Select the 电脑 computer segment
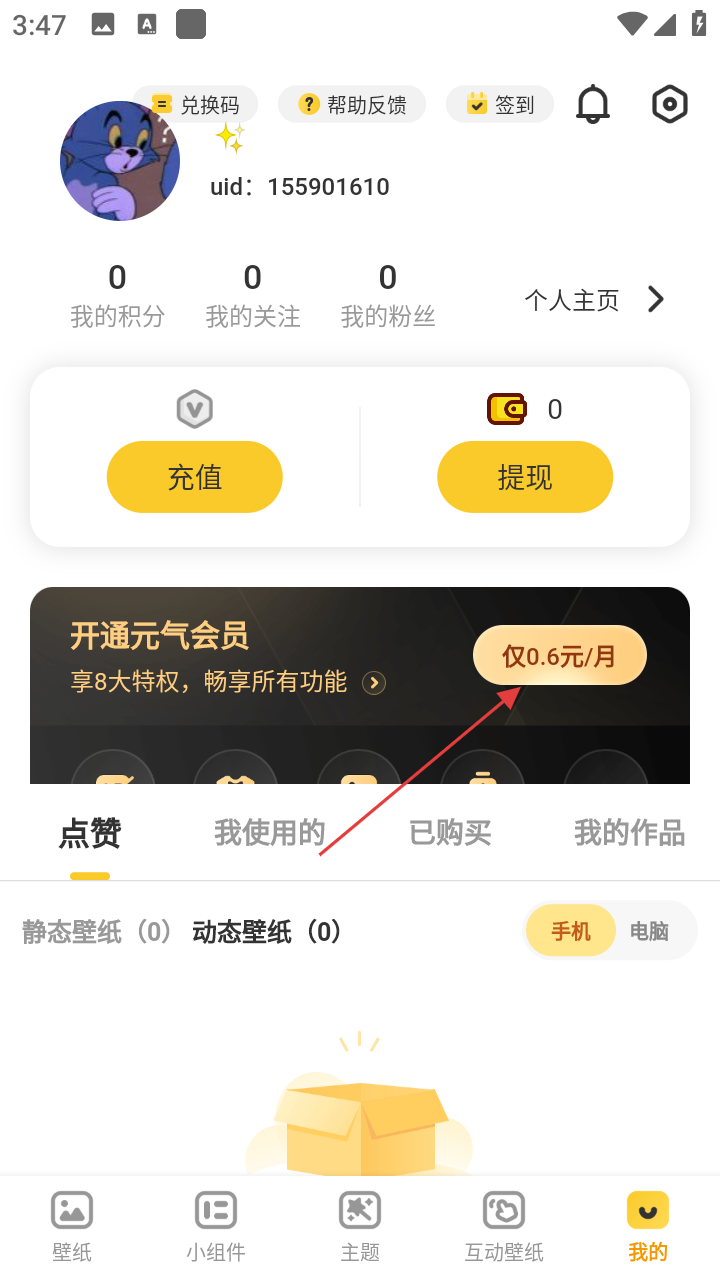 click(649, 931)
